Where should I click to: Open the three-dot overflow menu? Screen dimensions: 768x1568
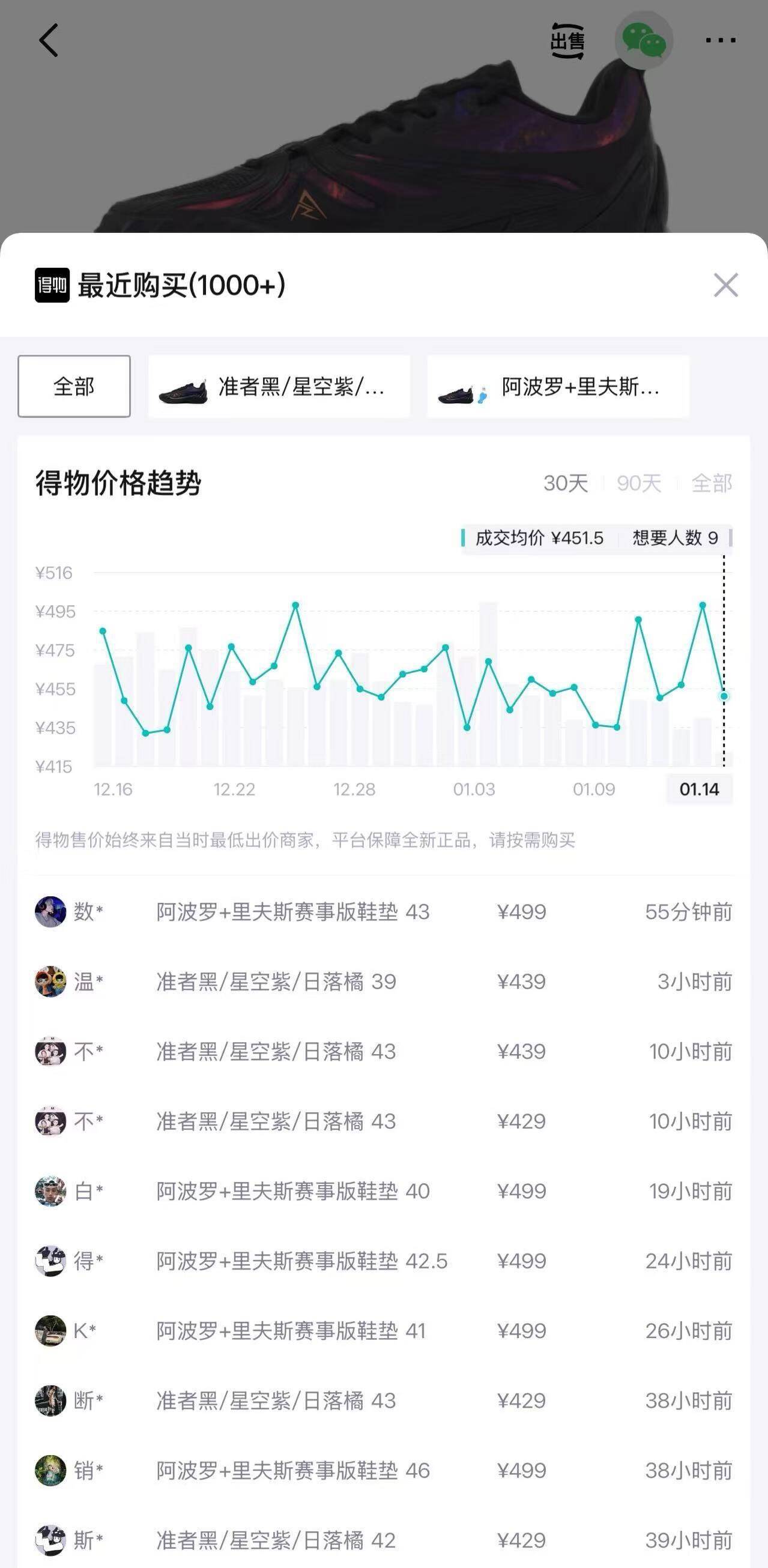click(720, 41)
